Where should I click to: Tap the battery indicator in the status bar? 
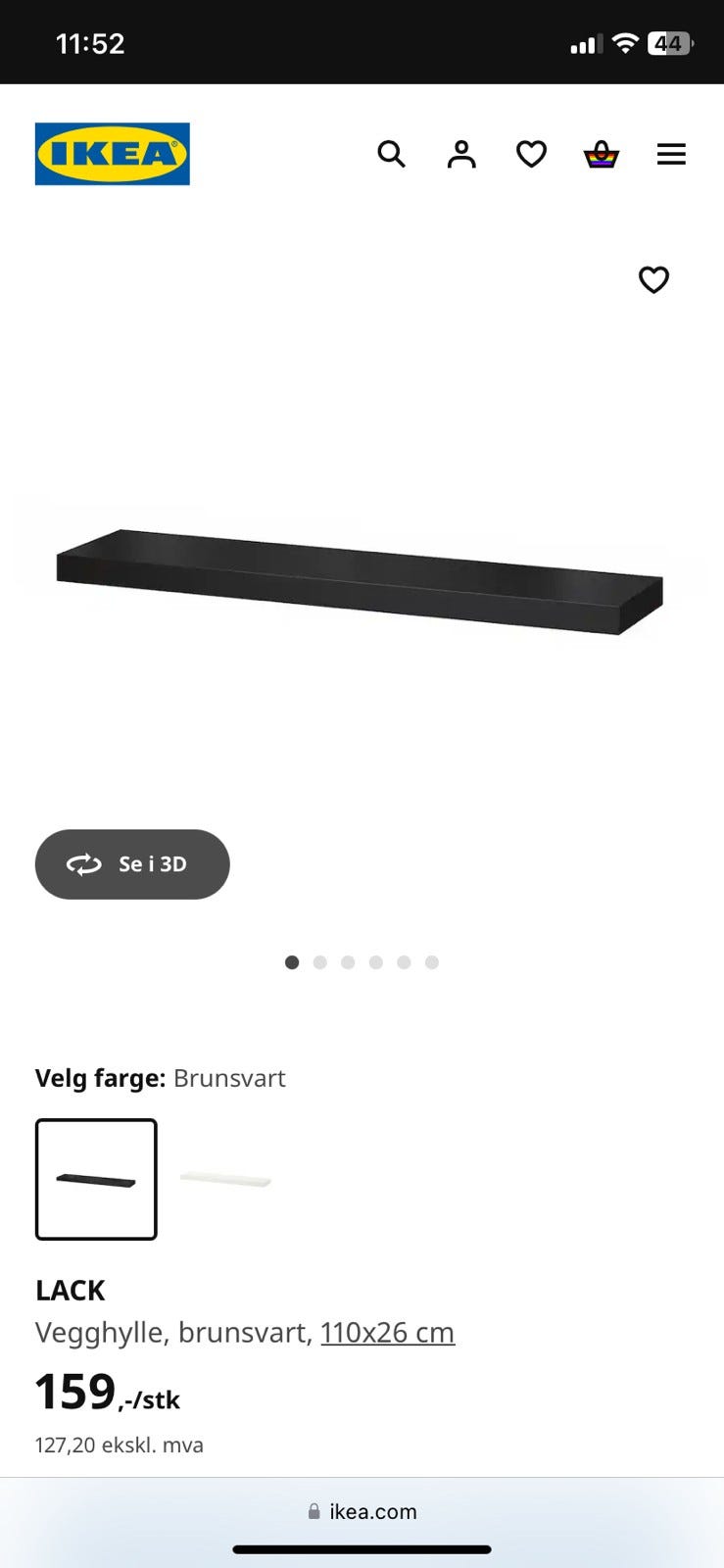[670, 42]
